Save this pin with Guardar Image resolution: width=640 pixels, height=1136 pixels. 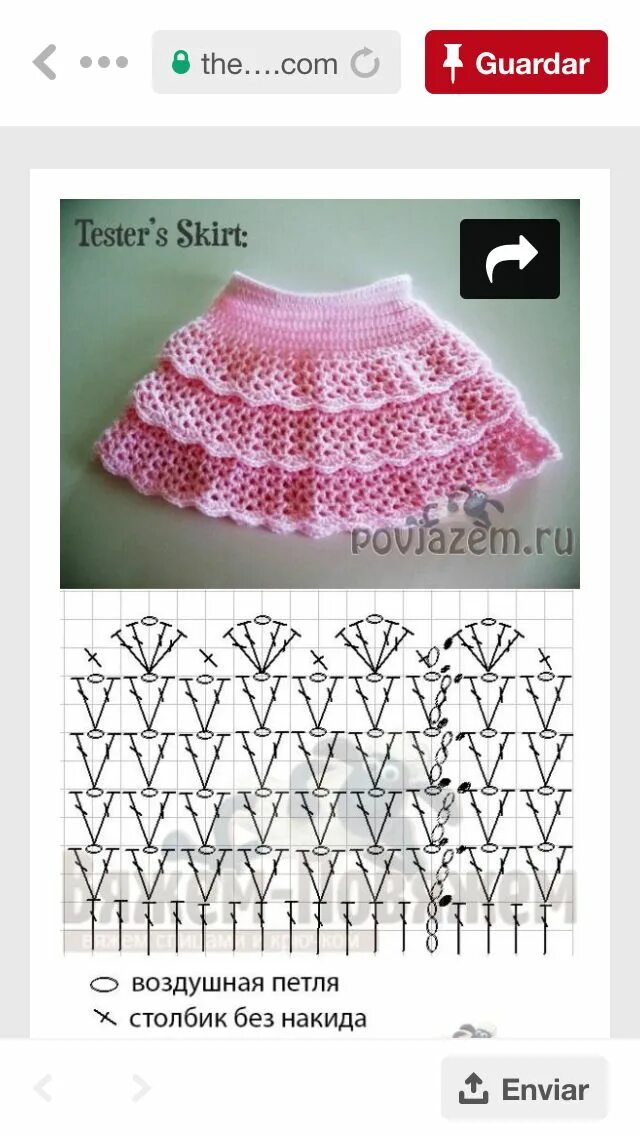(x=516, y=62)
